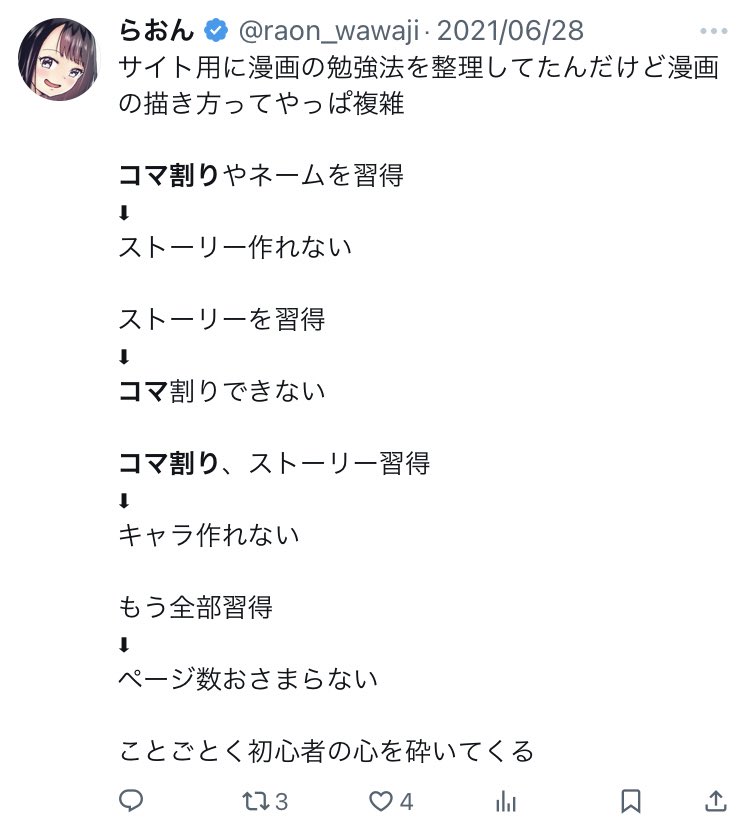
Task: Bookmark this tweet
Action: point(630,801)
